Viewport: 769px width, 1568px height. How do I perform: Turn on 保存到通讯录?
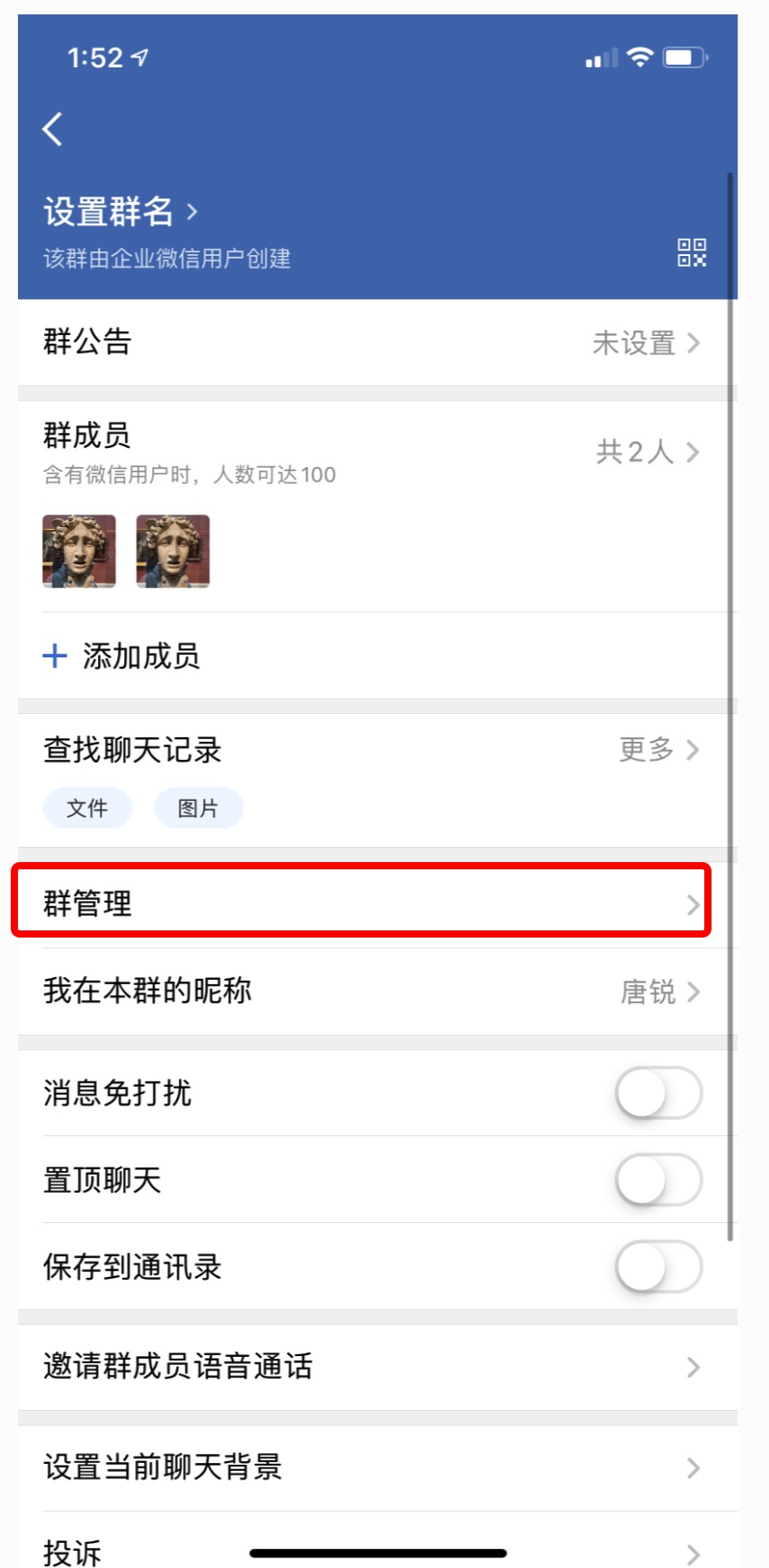(x=659, y=1267)
